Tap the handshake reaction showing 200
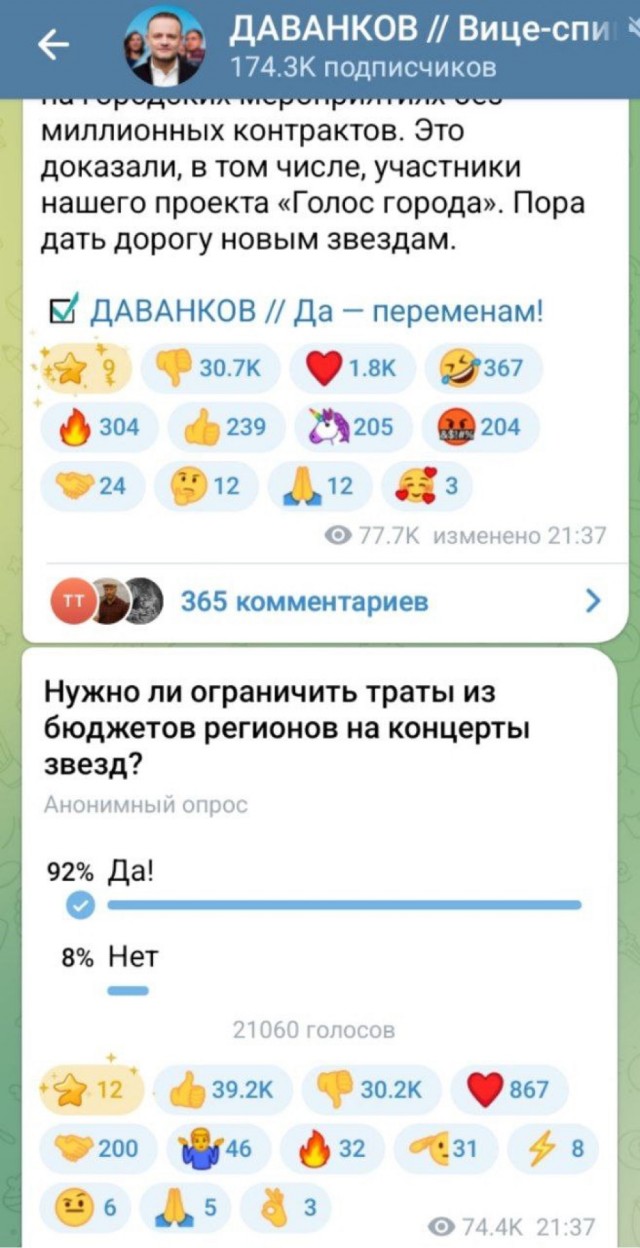This screenshot has height=1248, width=640. 98,1148
